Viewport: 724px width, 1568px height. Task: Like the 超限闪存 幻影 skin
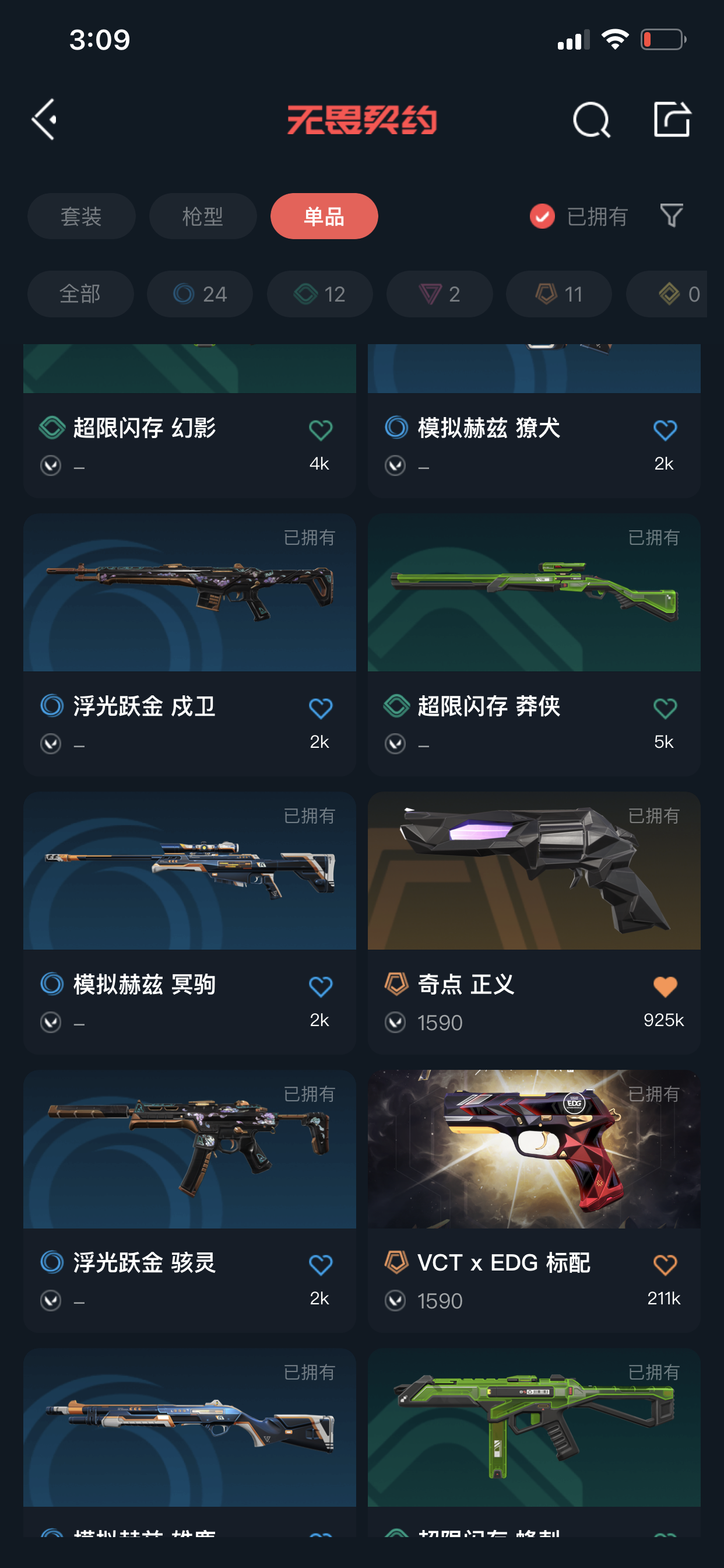click(320, 430)
